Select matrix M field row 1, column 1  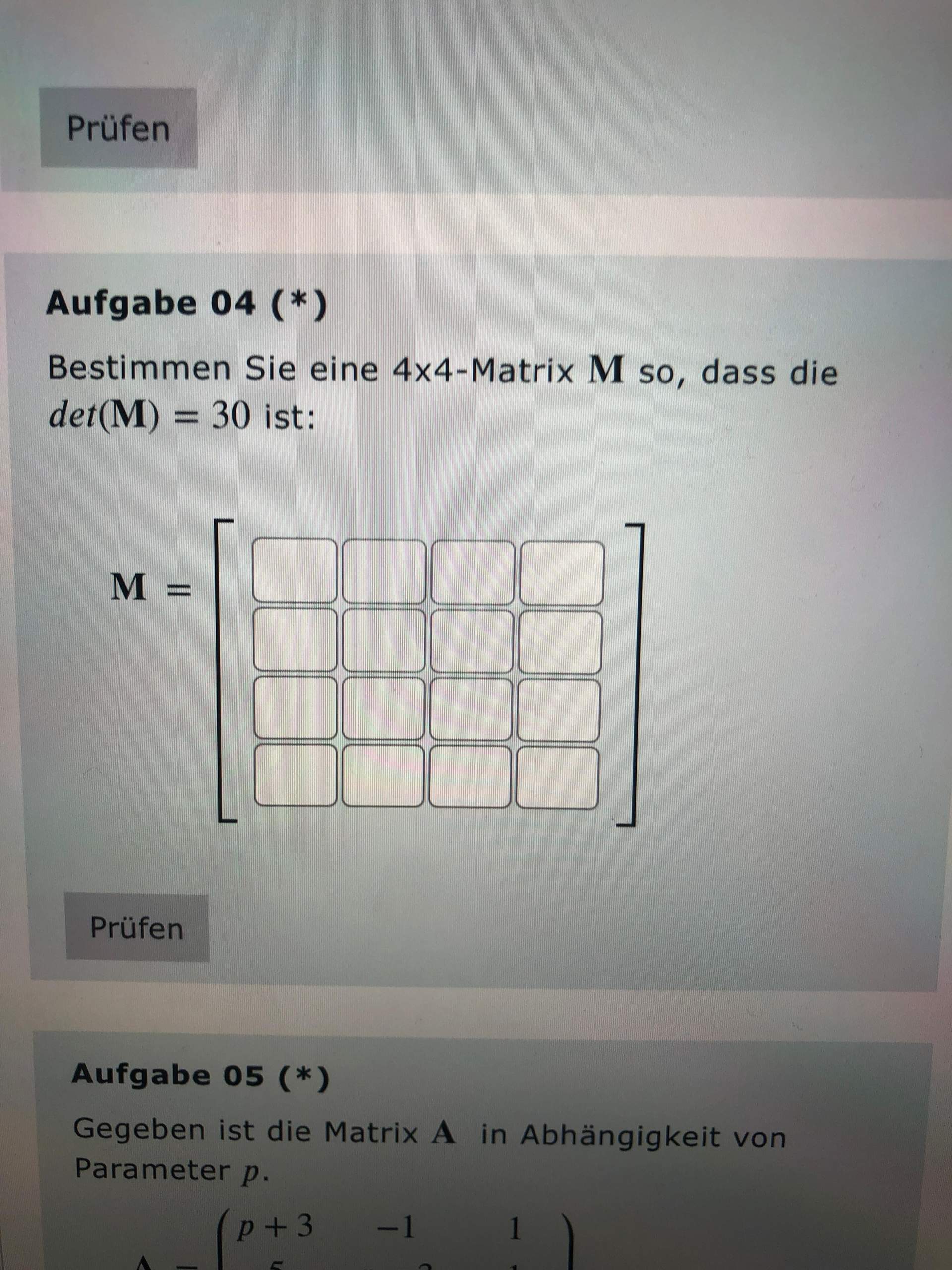pos(295,570)
